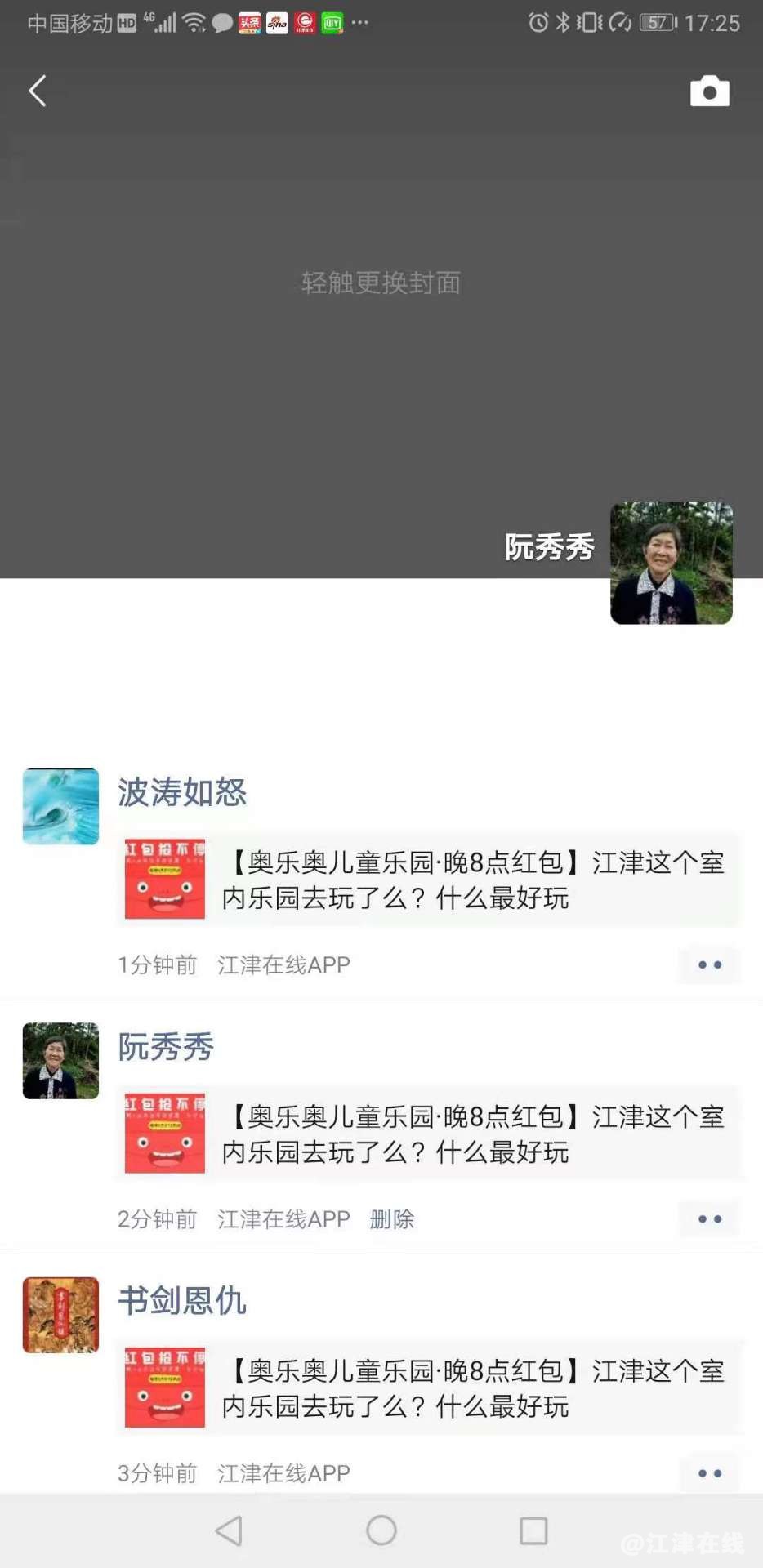763x1568 pixels.
Task: Open the 江津在线APP source link under 波涛如怒's post
Action: 283,964
